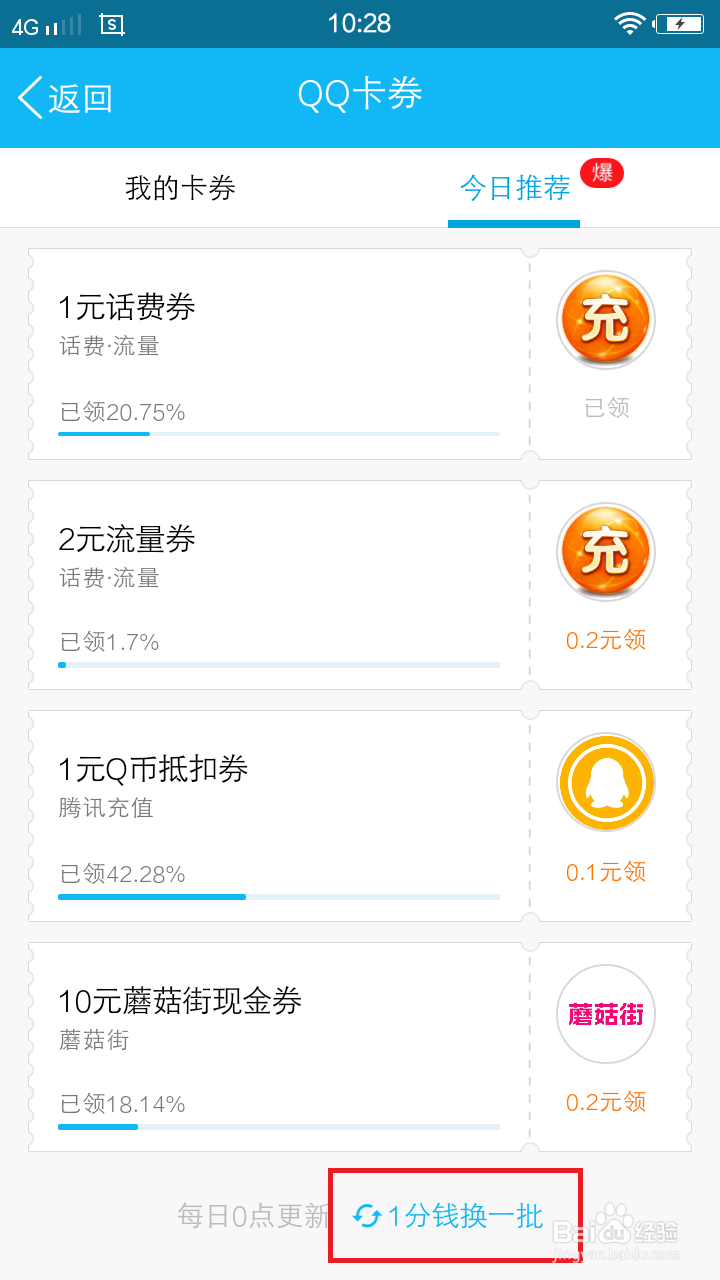Switch to the 我的卡券 tab
Screen dimensions: 720x1280
[x=180, y=188]
